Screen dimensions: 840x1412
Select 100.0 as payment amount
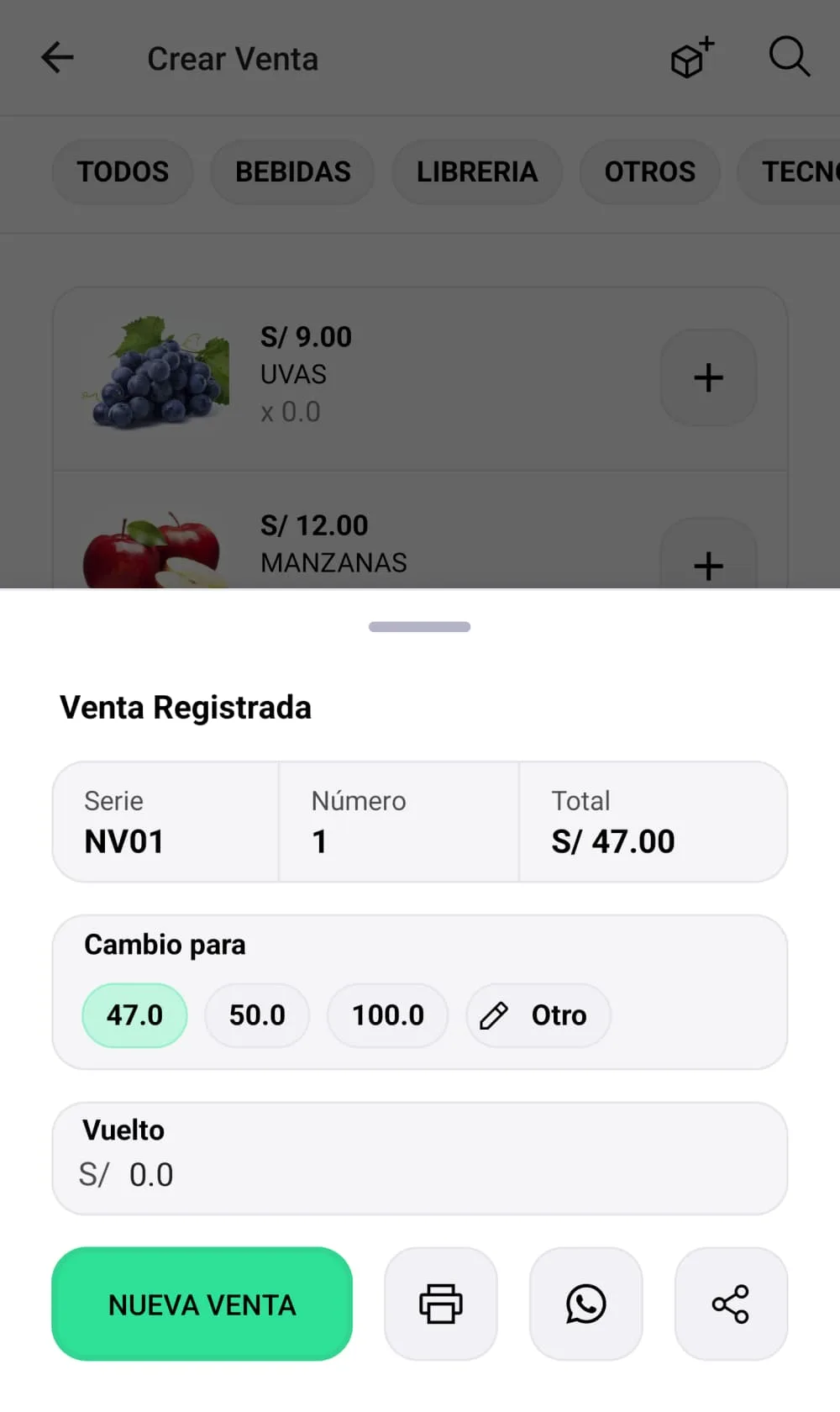388,1015
